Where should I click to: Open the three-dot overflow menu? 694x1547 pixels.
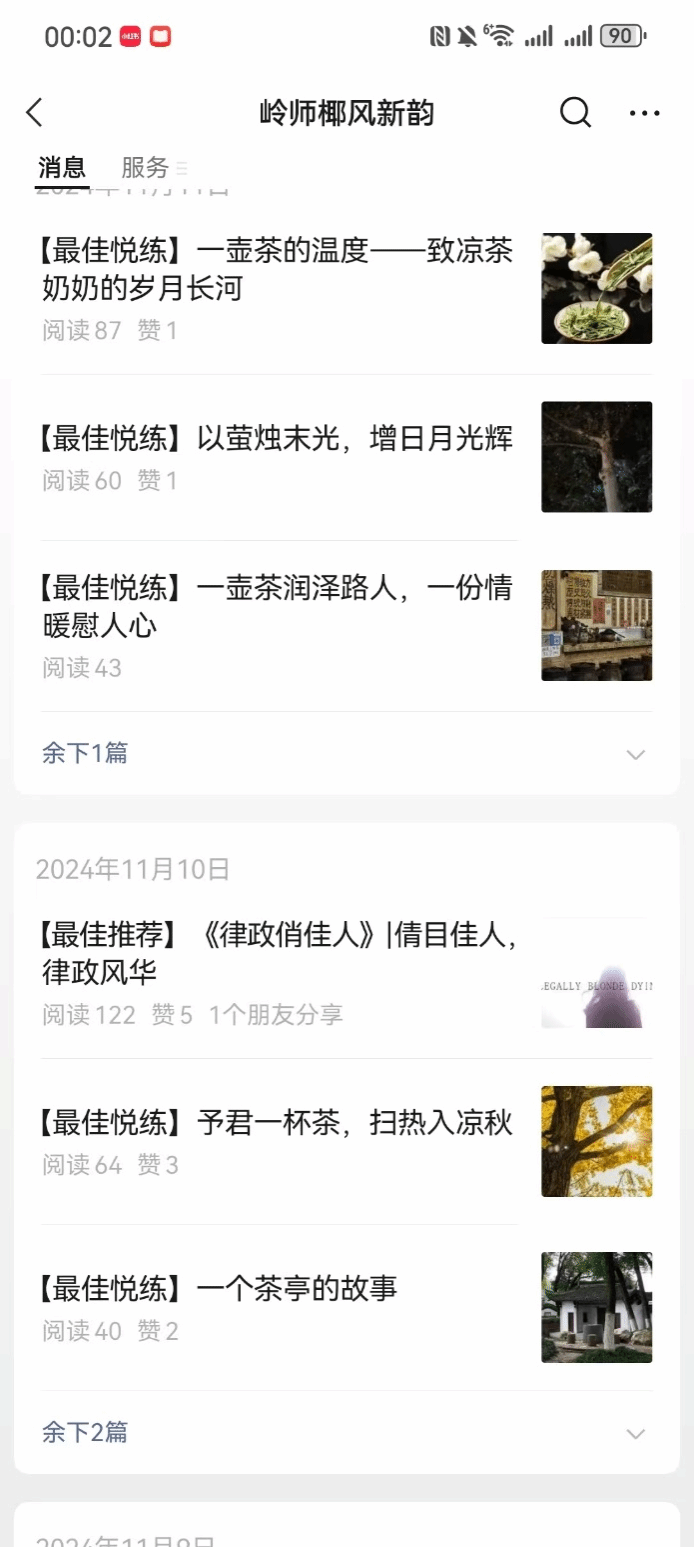tap(645, 113)
